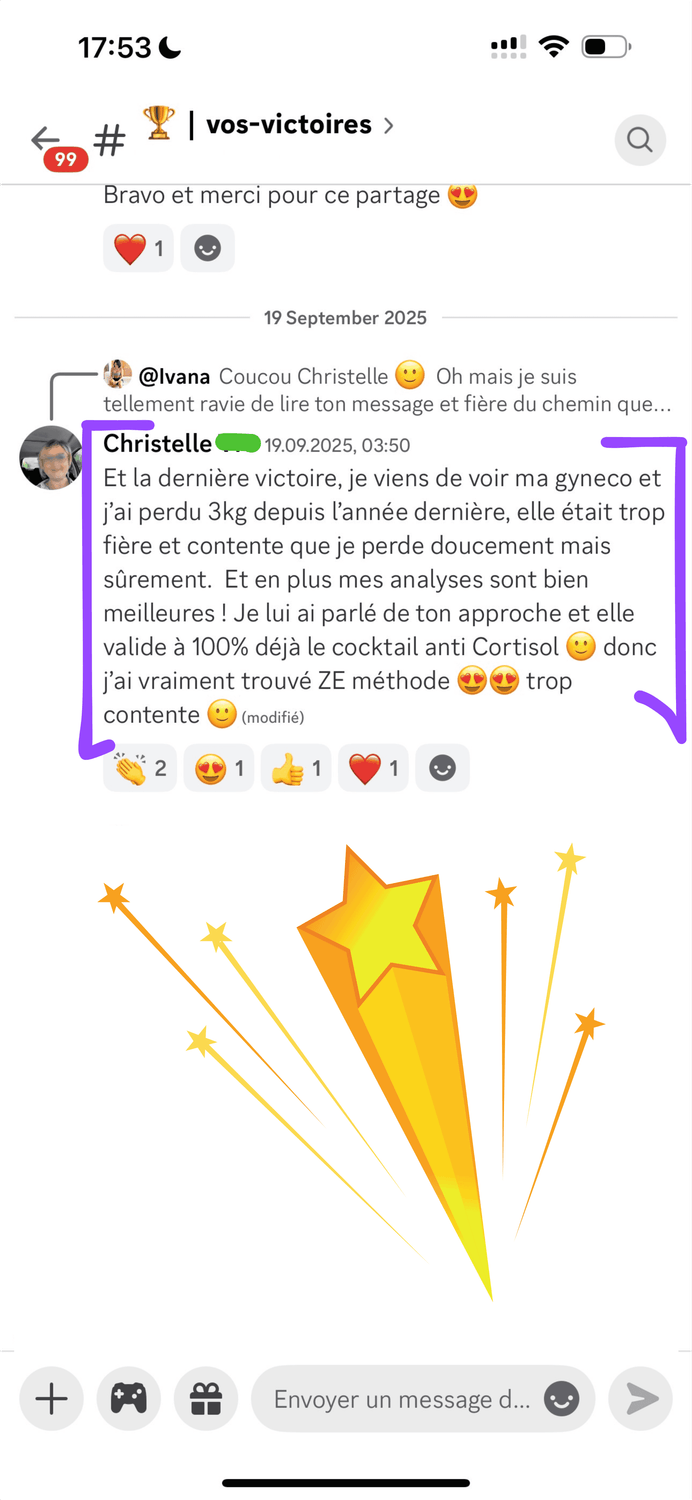Tap the heart-eyes reaction under Christelle's message
This screenshot has width=692, height=1500.
(x=218, y=768)
